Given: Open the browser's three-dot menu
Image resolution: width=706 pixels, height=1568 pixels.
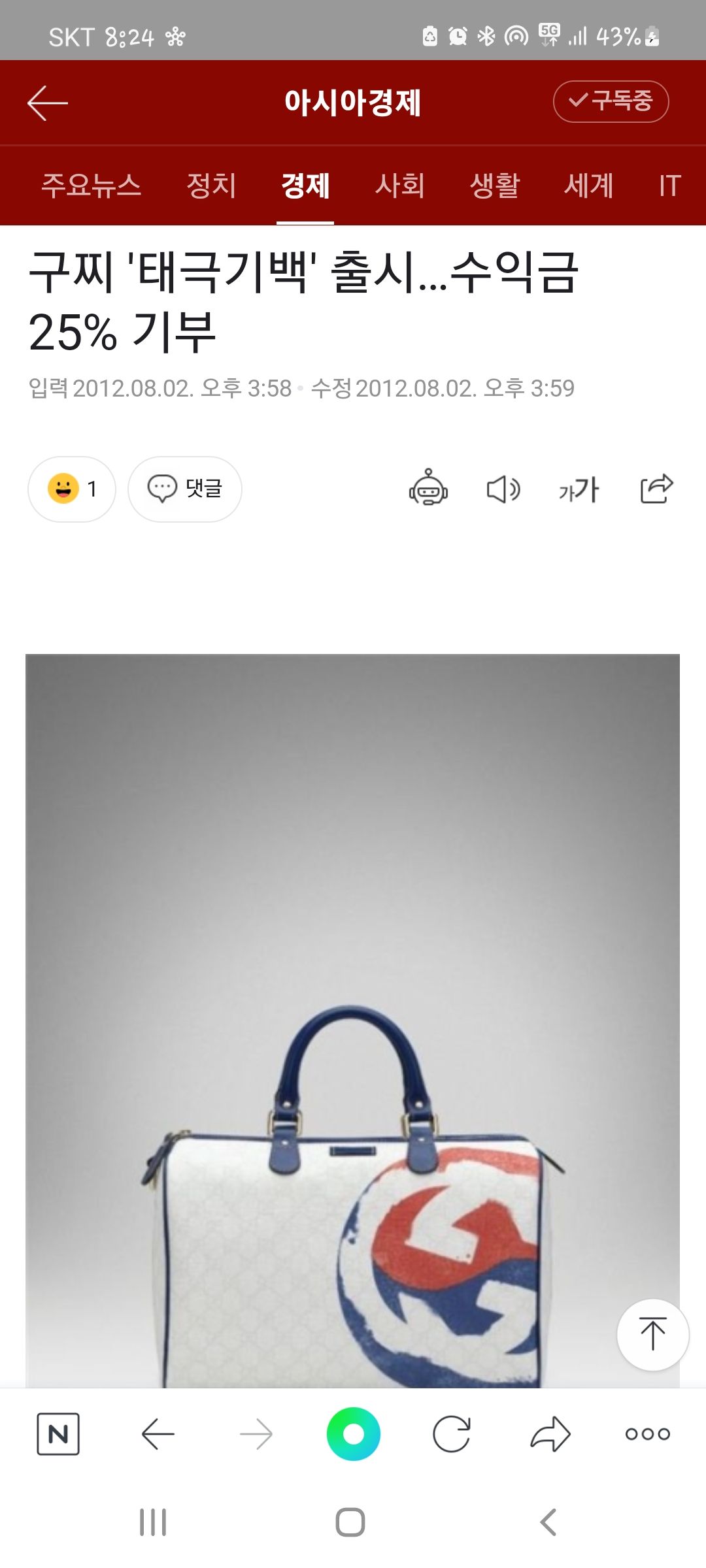Looking at the screenshot, I should tap(647, 1434).
